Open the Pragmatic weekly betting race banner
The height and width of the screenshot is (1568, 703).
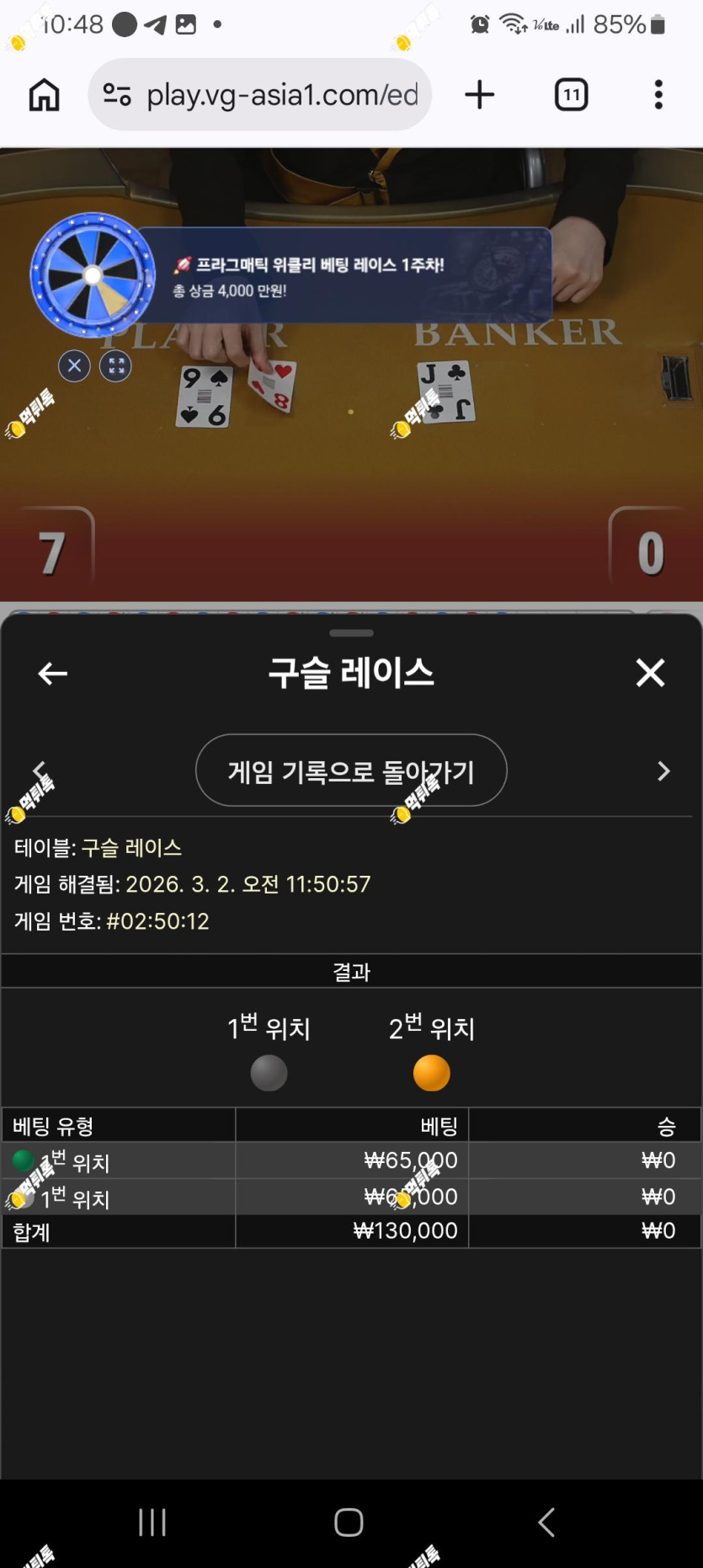345,275
